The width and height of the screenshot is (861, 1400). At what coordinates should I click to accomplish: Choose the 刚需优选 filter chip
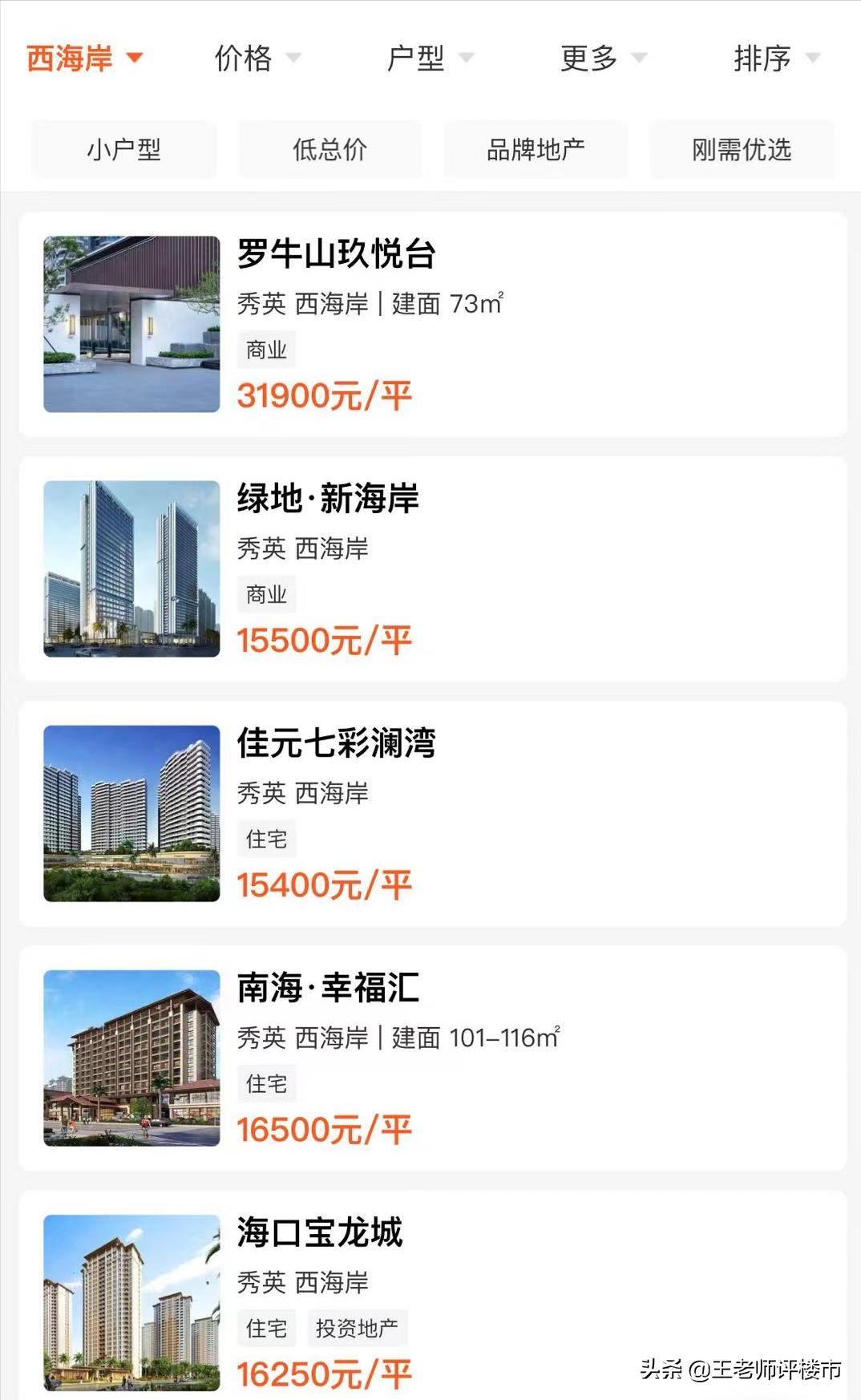pos(742,149)
